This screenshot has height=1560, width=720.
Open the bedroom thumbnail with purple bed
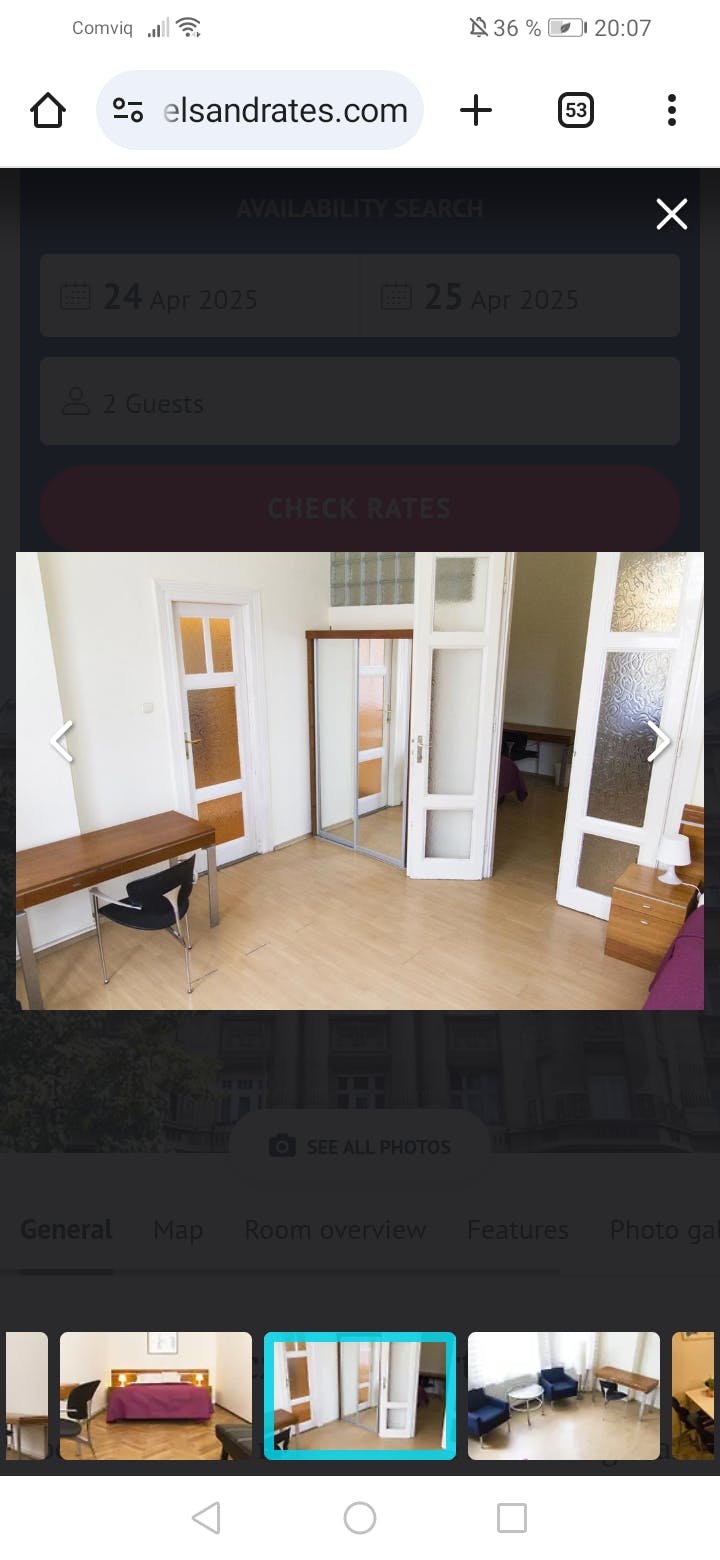click(x=156, y=1395)
